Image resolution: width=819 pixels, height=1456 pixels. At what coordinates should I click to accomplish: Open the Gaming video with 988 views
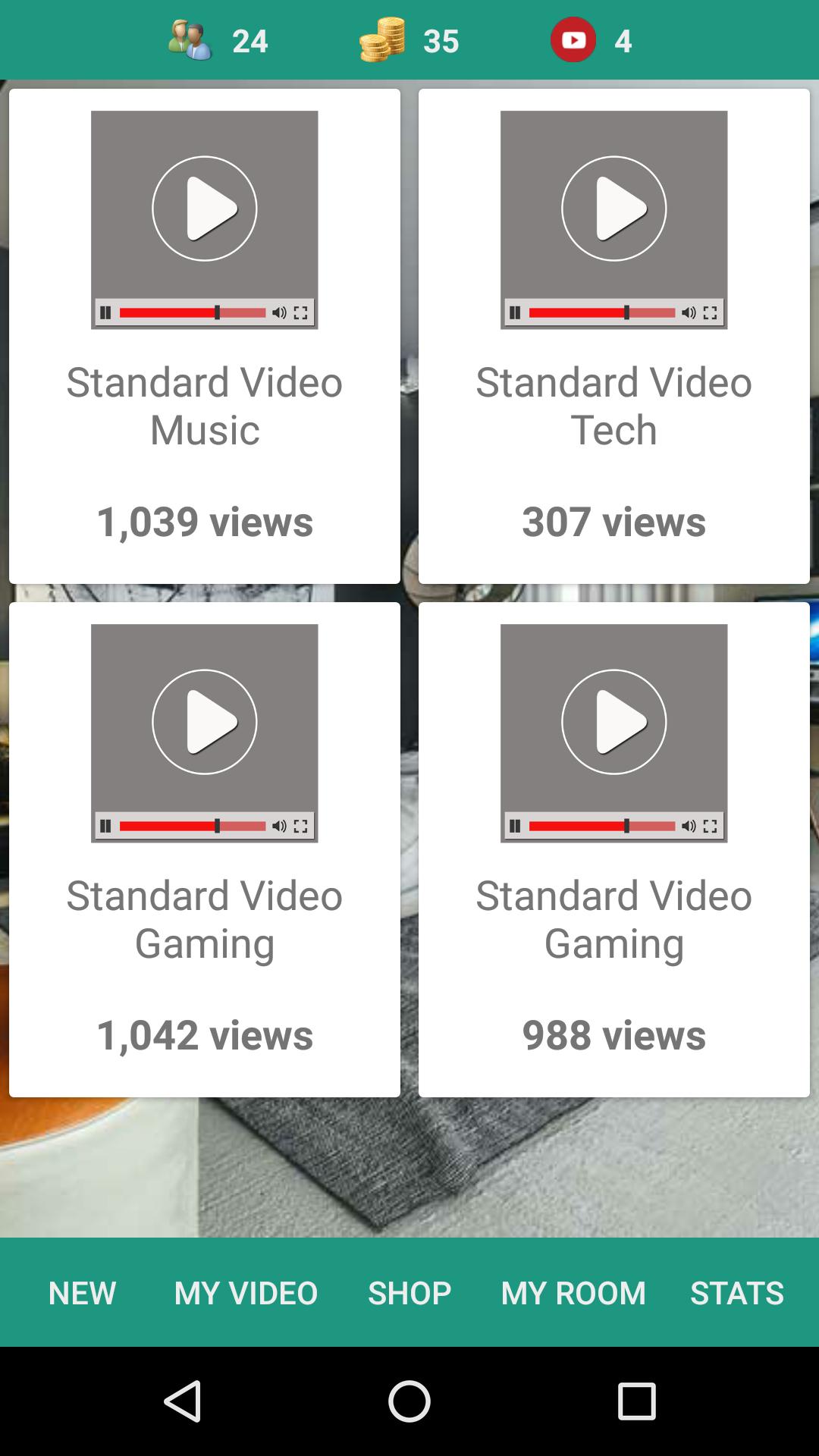coord(613,849)
